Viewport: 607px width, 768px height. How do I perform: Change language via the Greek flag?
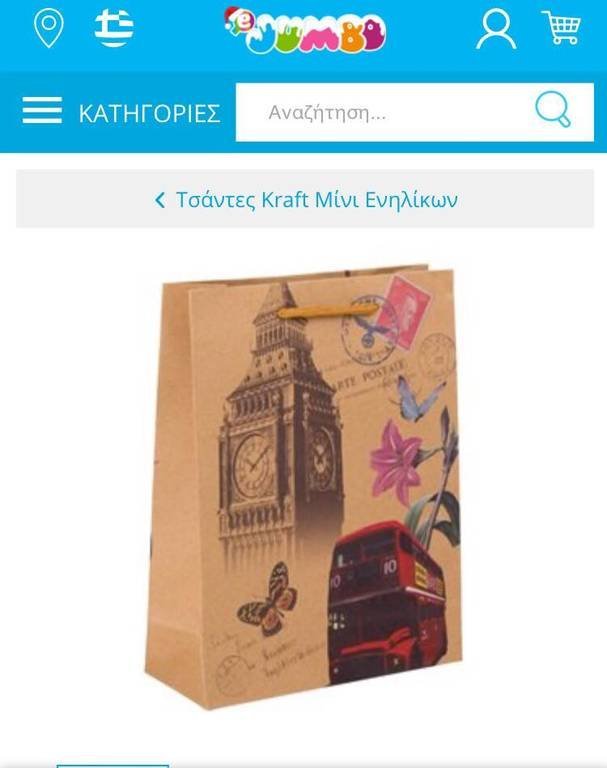tap(114, 28)
